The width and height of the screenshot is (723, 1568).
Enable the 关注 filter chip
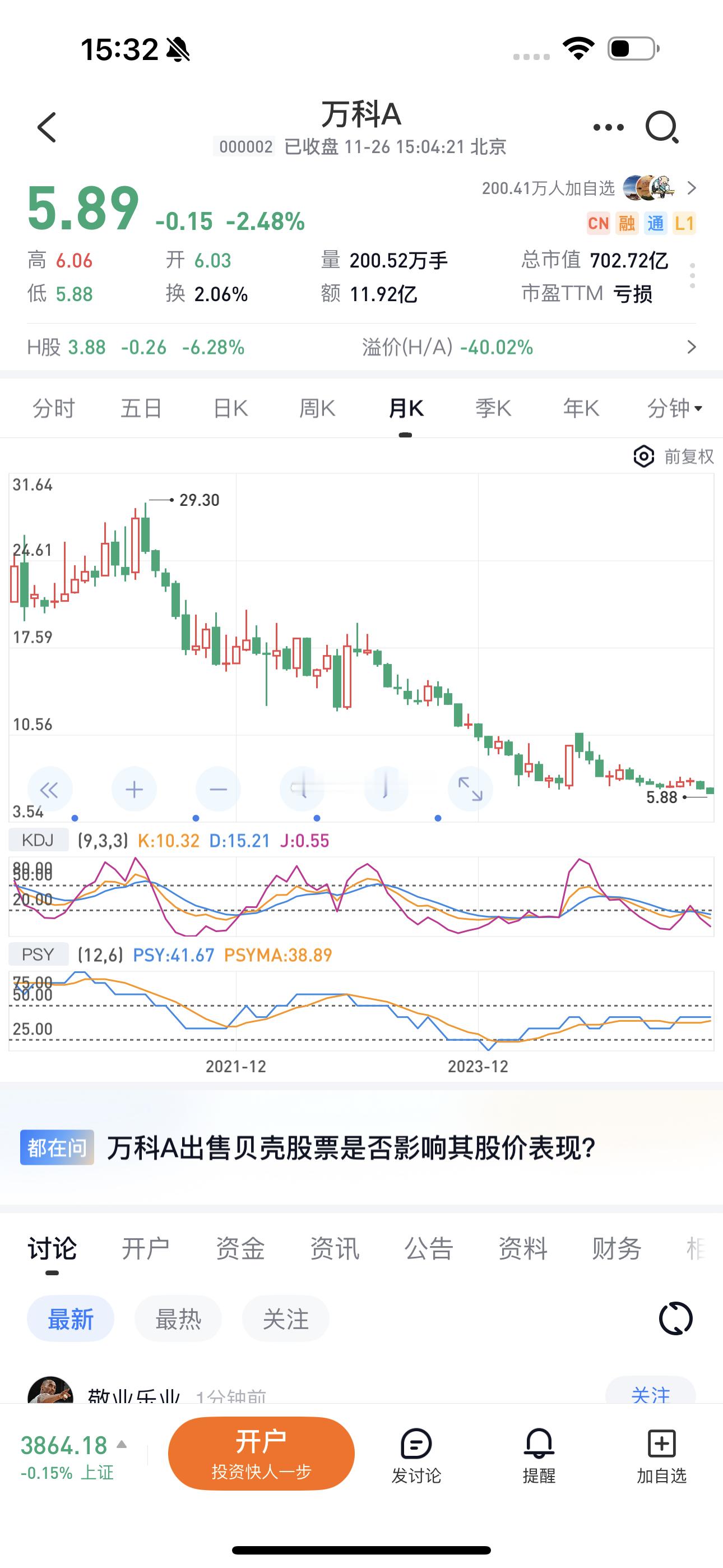(x=285, y=1318)
